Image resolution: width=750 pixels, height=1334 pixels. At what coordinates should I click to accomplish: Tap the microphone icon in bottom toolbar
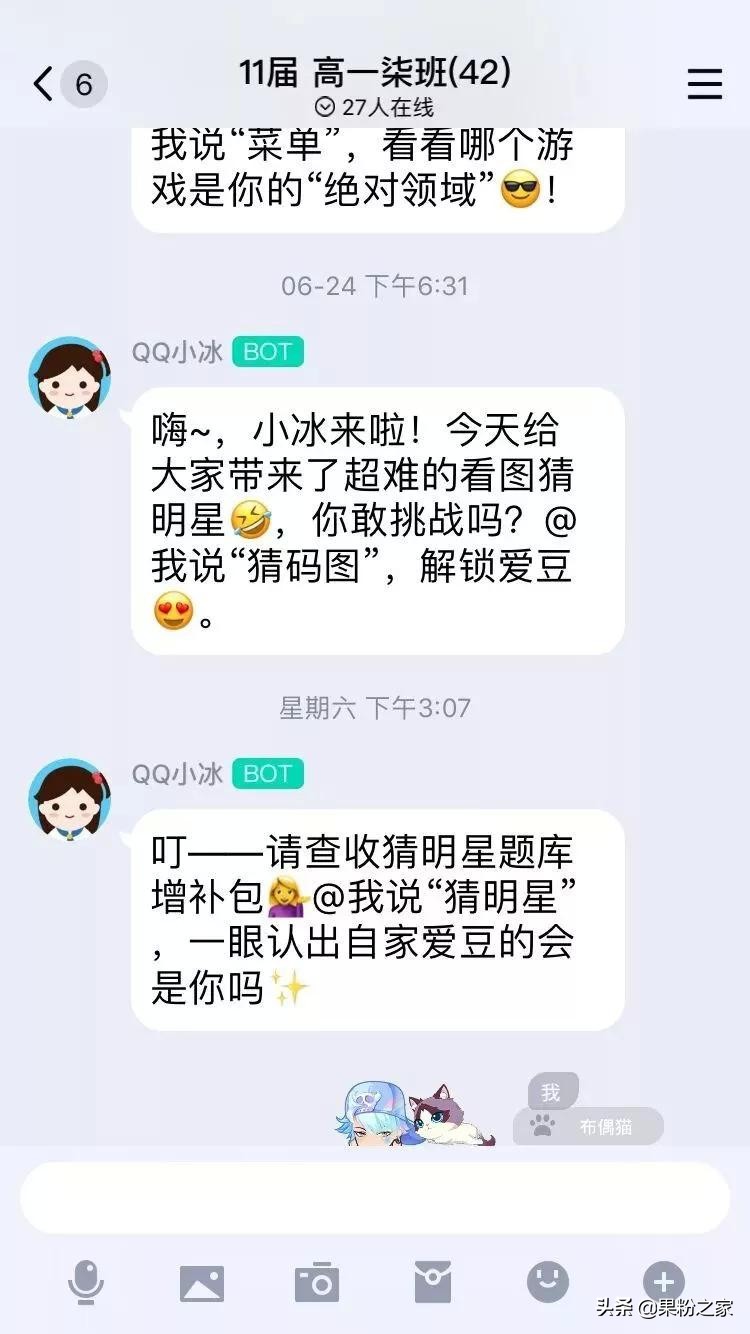point(87,1283)
